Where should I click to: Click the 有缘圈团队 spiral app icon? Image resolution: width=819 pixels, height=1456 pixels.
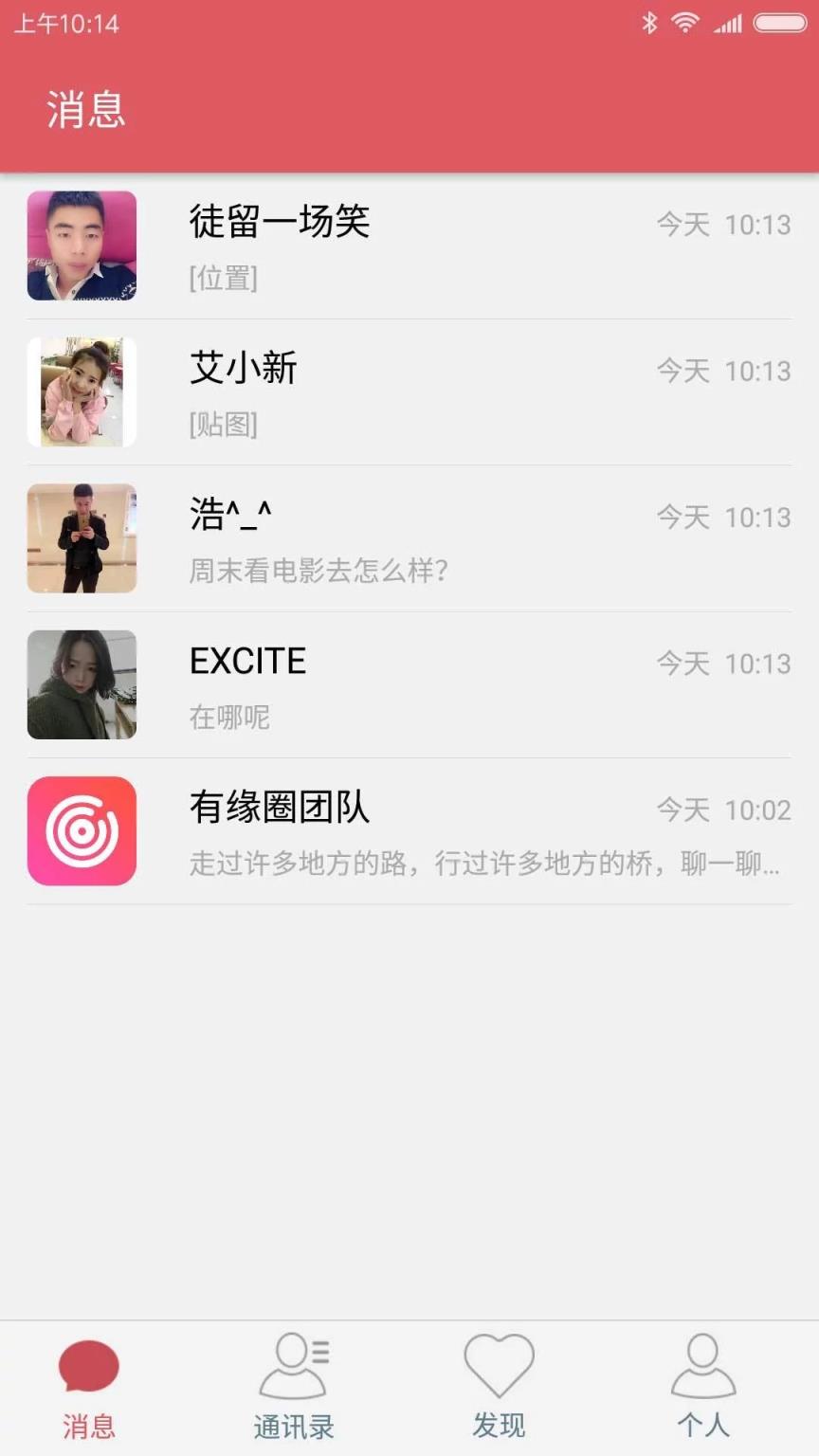pyautogui.click(x=82, y=829)
